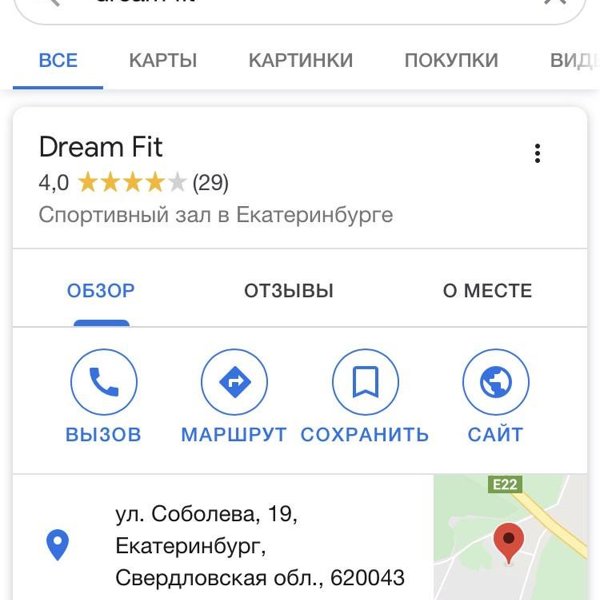Open the ОТЗЫВЫ tab
Viewport: 600px width, 600px height.
(288, 291)
